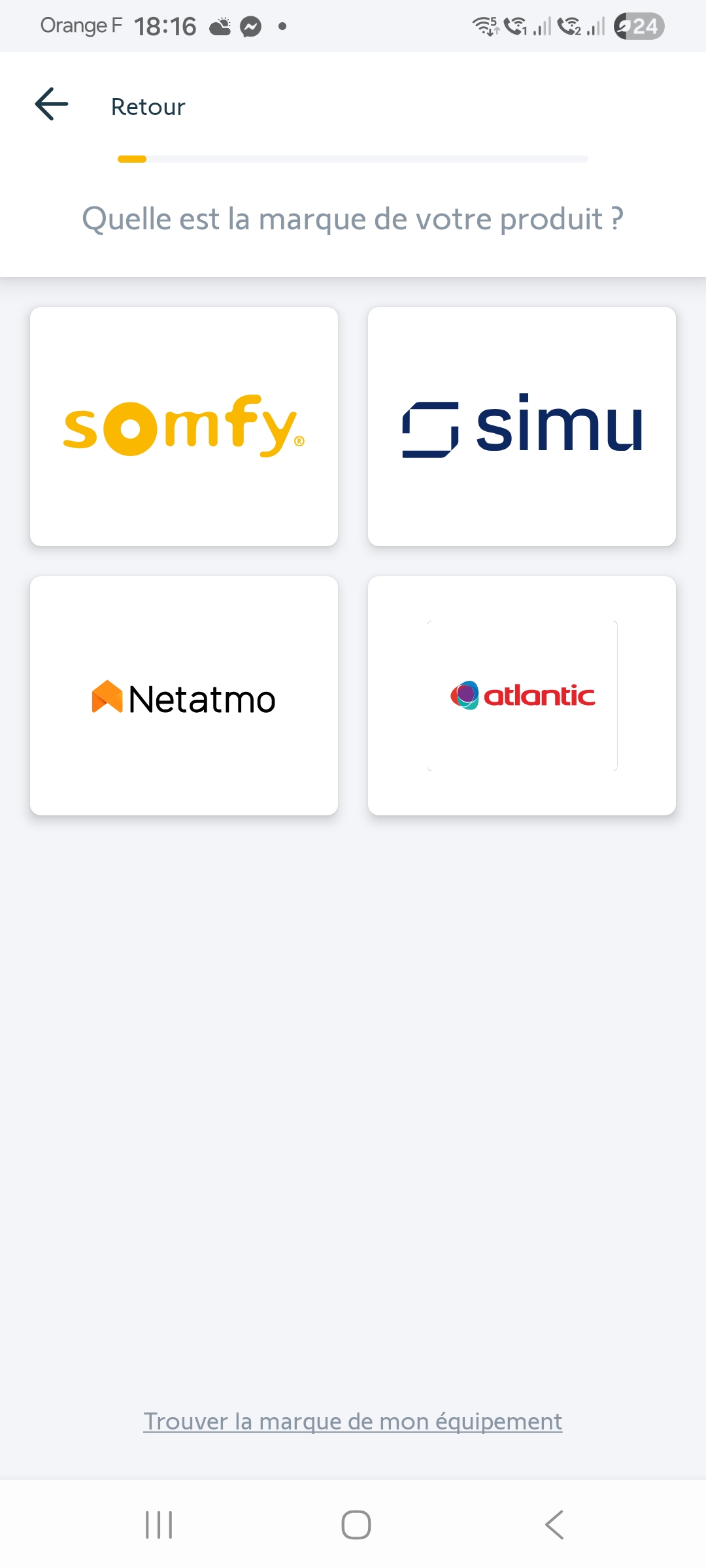The width and height of the screenshot is (706, 1568).
Task: Go to the system home screen
Action: [356, 1525]
